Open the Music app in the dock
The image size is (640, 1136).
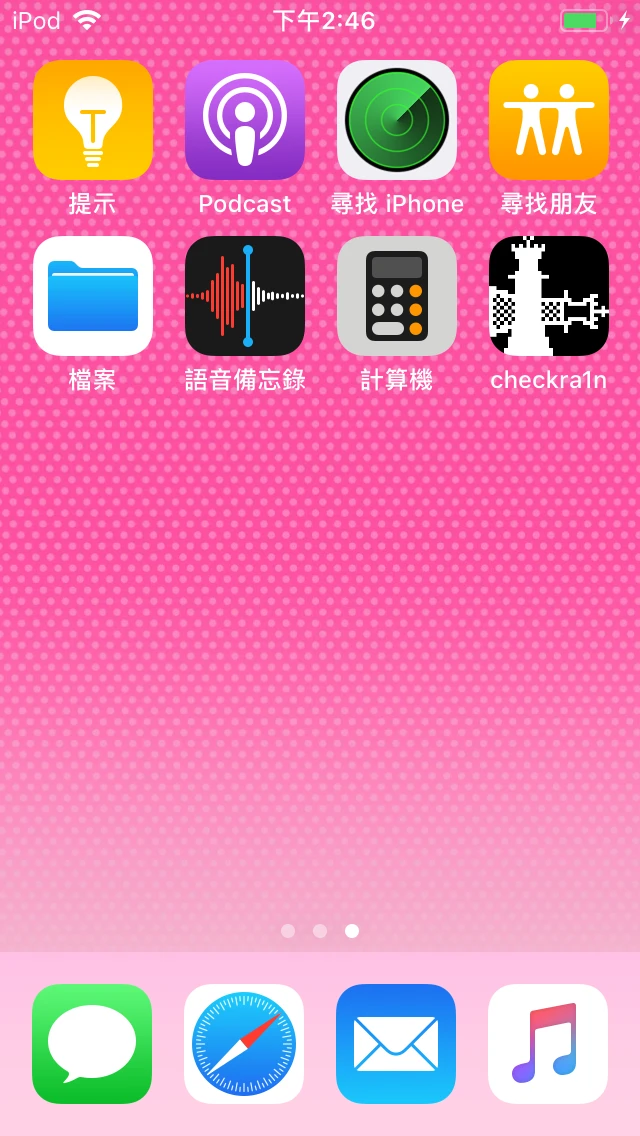tap(548, 1044)
